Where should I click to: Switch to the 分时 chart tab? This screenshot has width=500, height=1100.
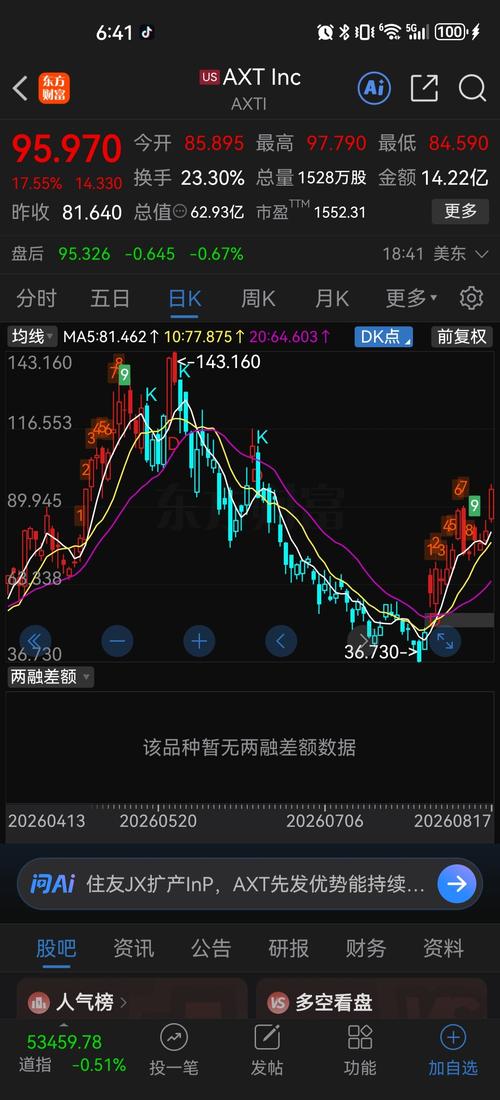click(x=36, y=298)
